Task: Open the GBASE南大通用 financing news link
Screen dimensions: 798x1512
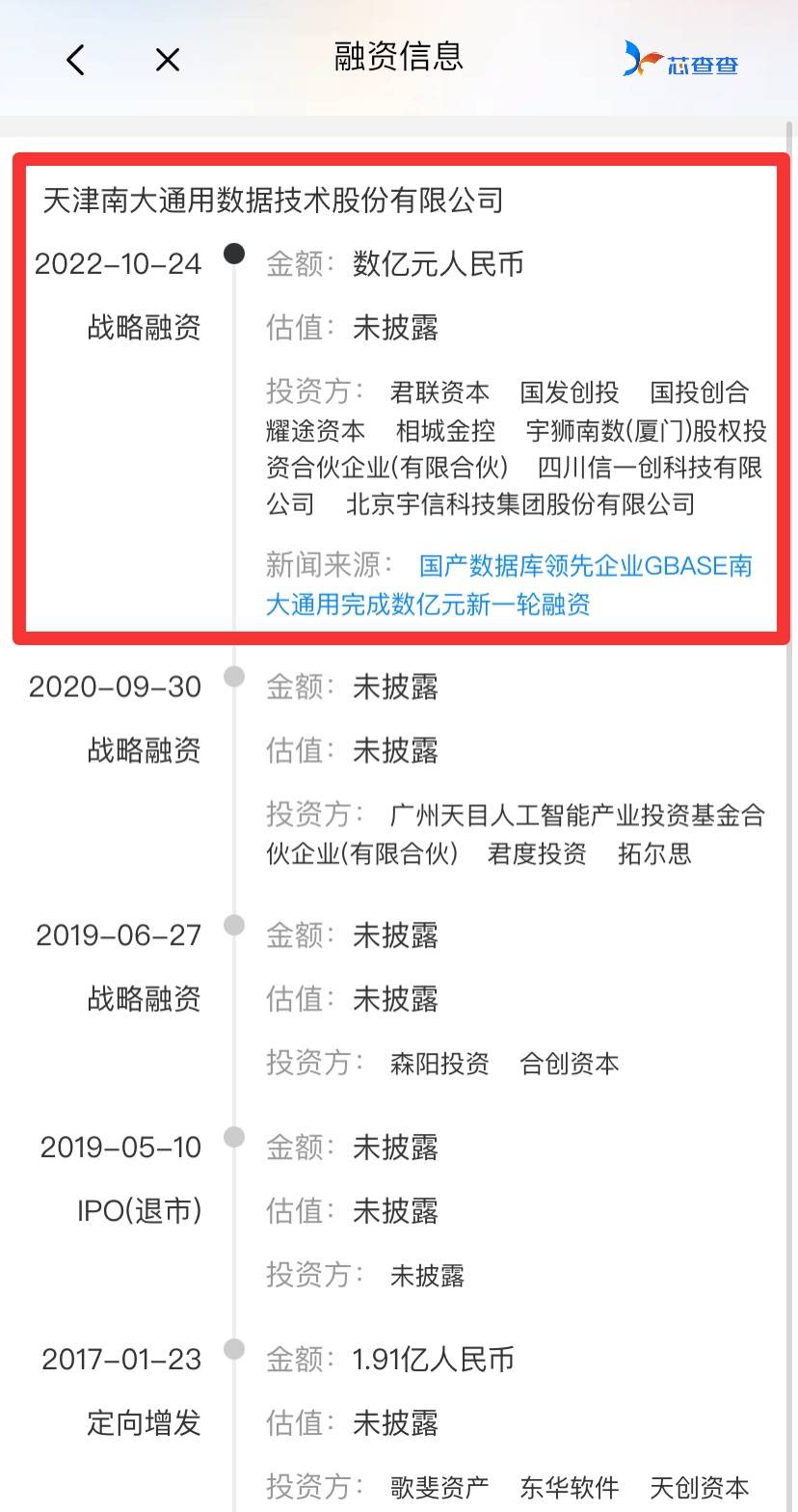Action: point(509,584)
